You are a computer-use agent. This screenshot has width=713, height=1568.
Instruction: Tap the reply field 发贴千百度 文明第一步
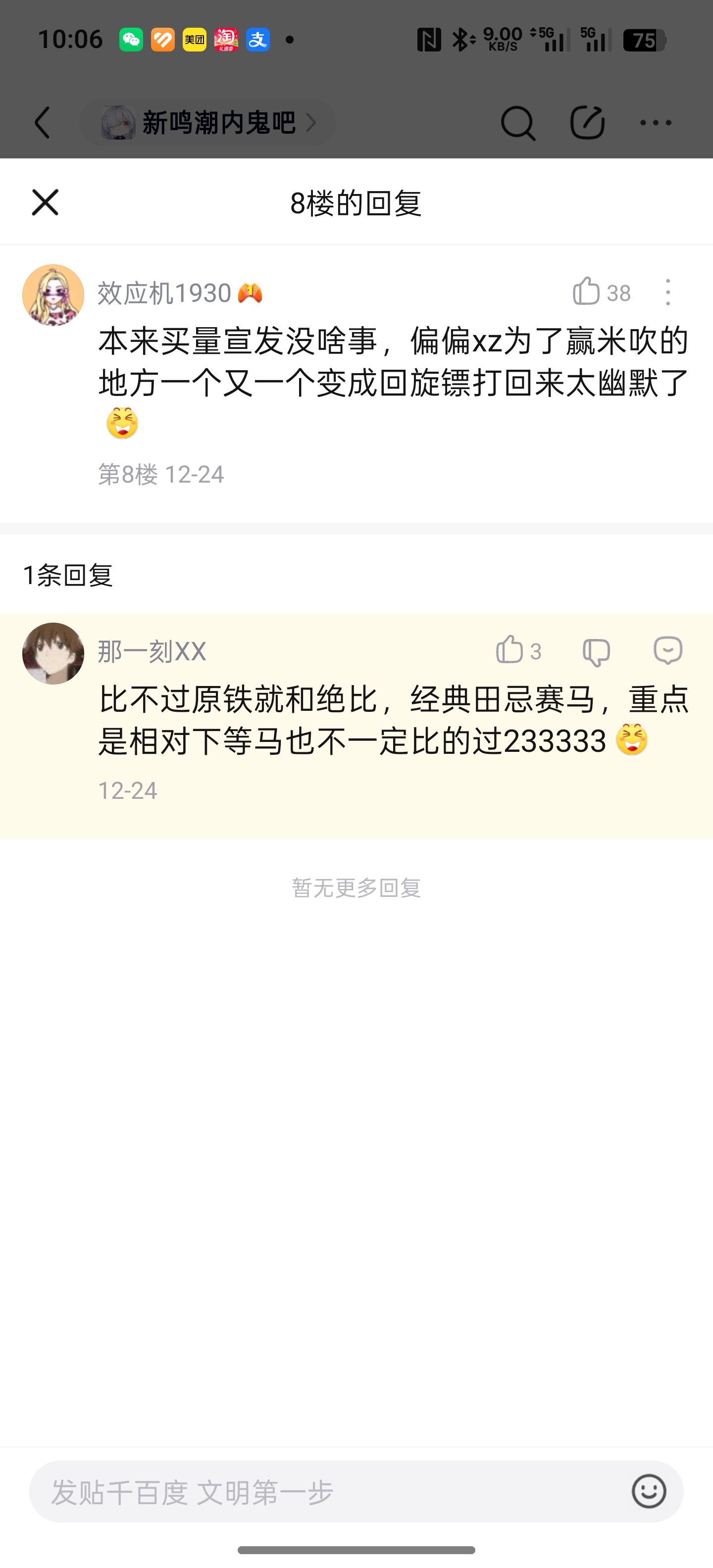(x=329, y=1492)
